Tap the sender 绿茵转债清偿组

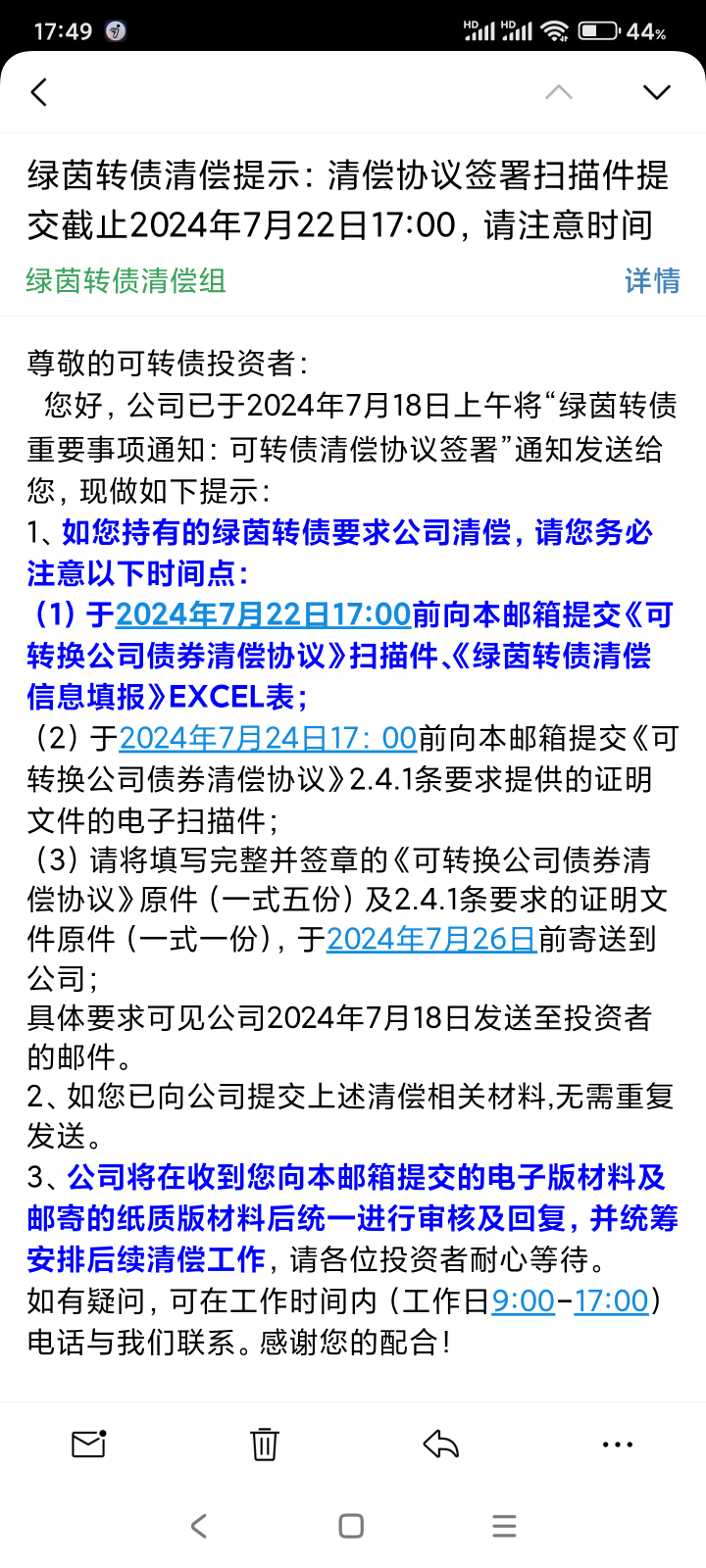click(x=126, y=281)
